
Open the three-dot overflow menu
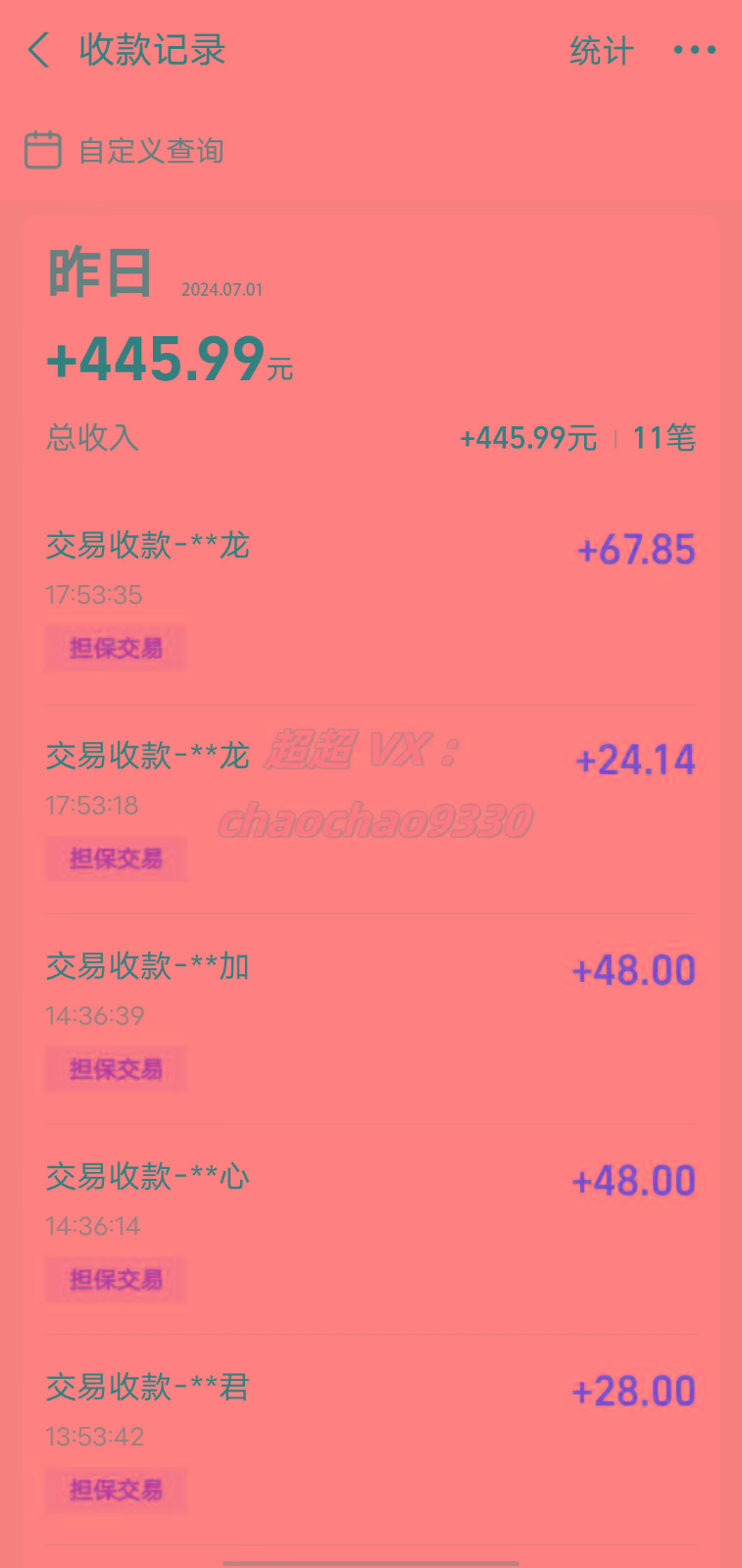[694, 50]
